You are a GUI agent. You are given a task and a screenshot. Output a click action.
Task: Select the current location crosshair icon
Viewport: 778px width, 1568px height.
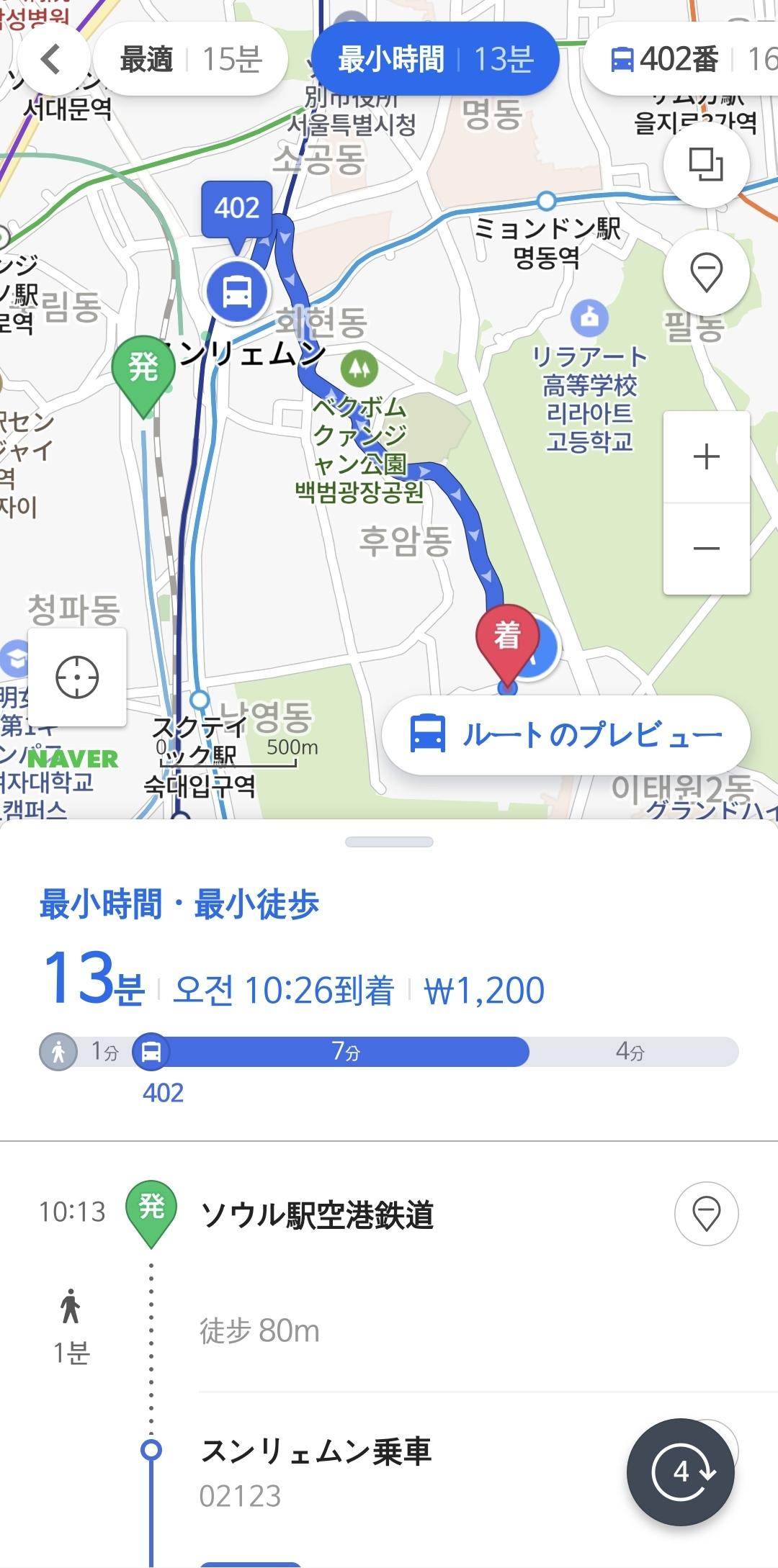[x=78, y=677]
